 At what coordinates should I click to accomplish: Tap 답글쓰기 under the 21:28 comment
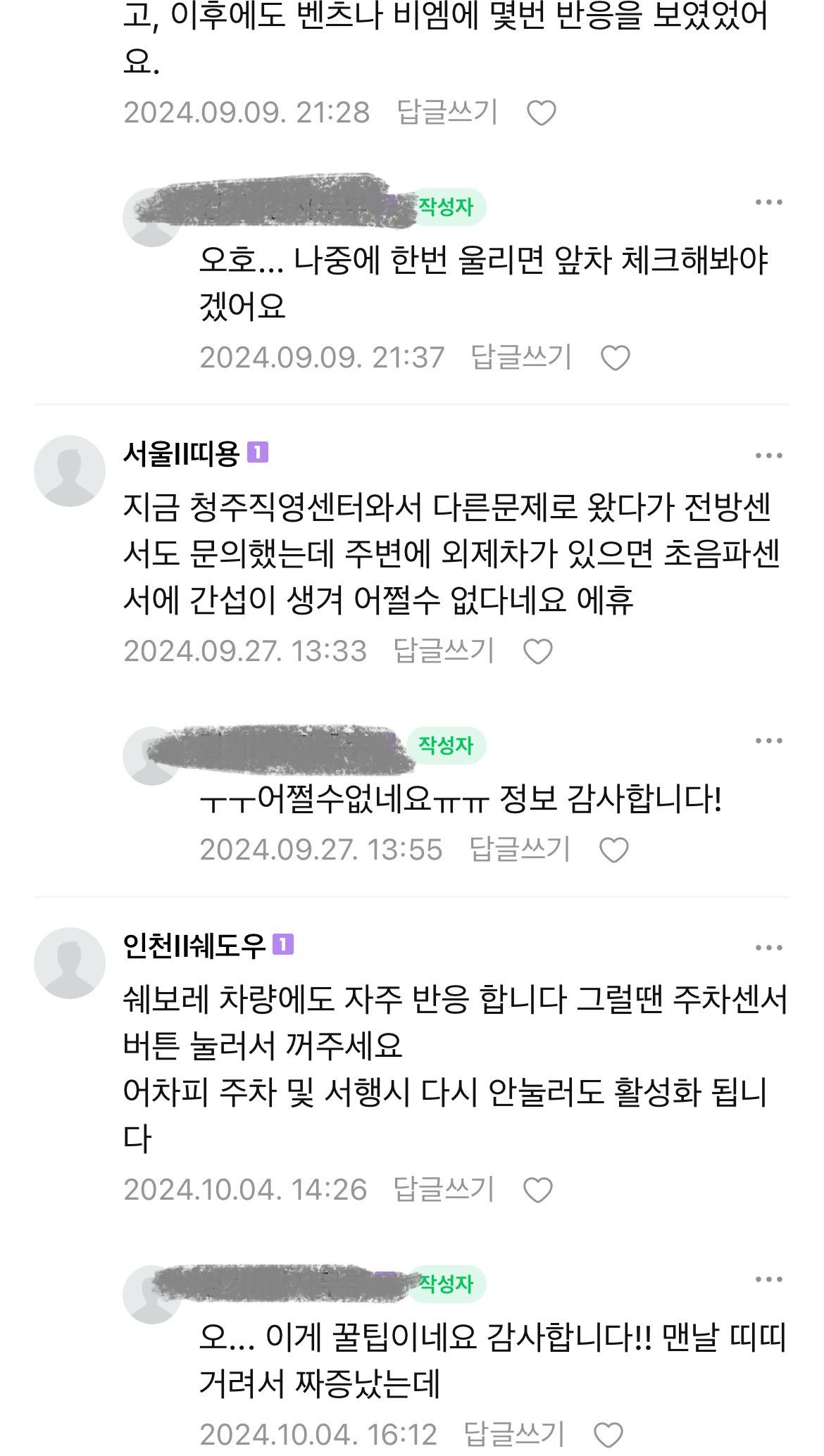(447, 112)
